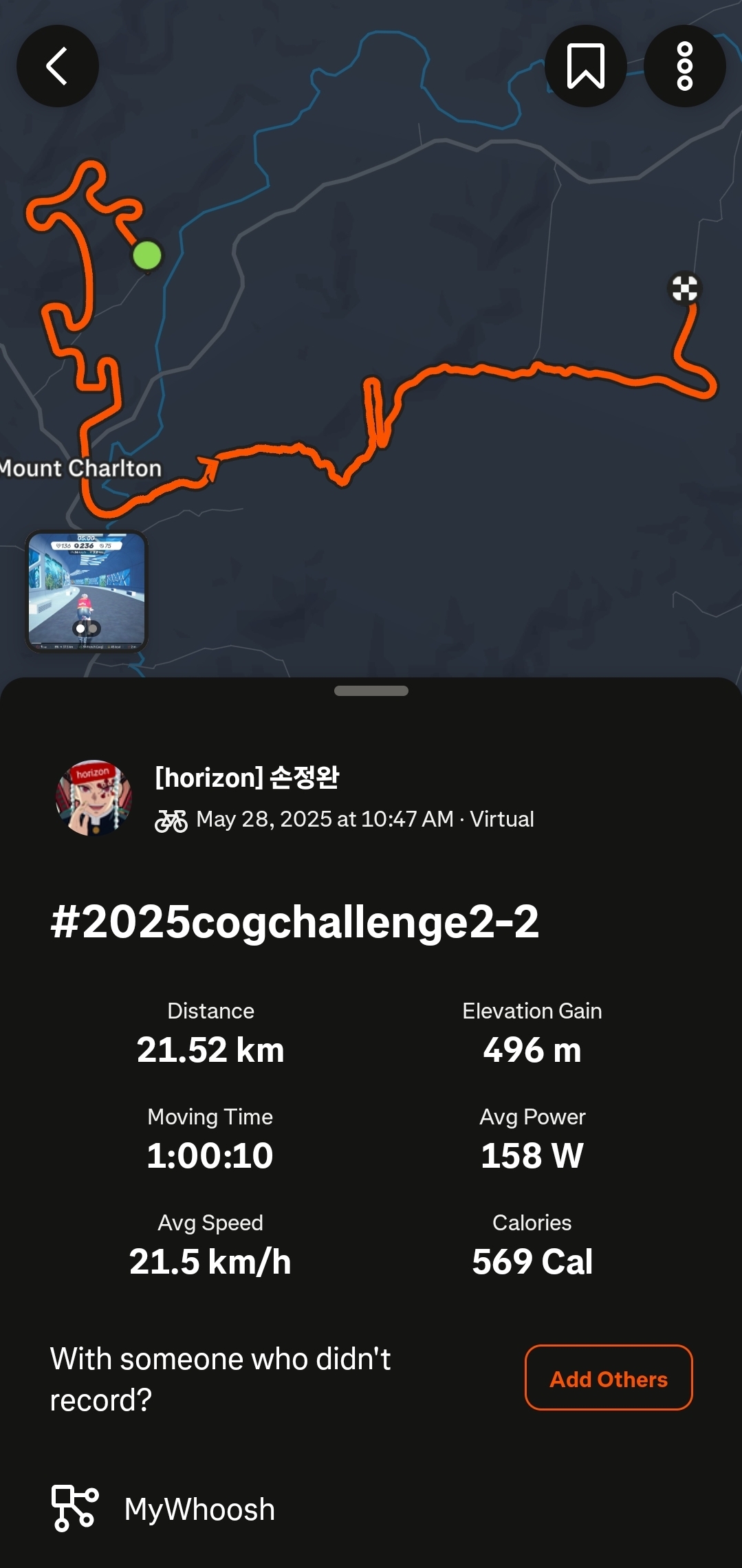Go back using the arrow button
The height and width of the screenshot is (1568, 742).
click(58, 66)
